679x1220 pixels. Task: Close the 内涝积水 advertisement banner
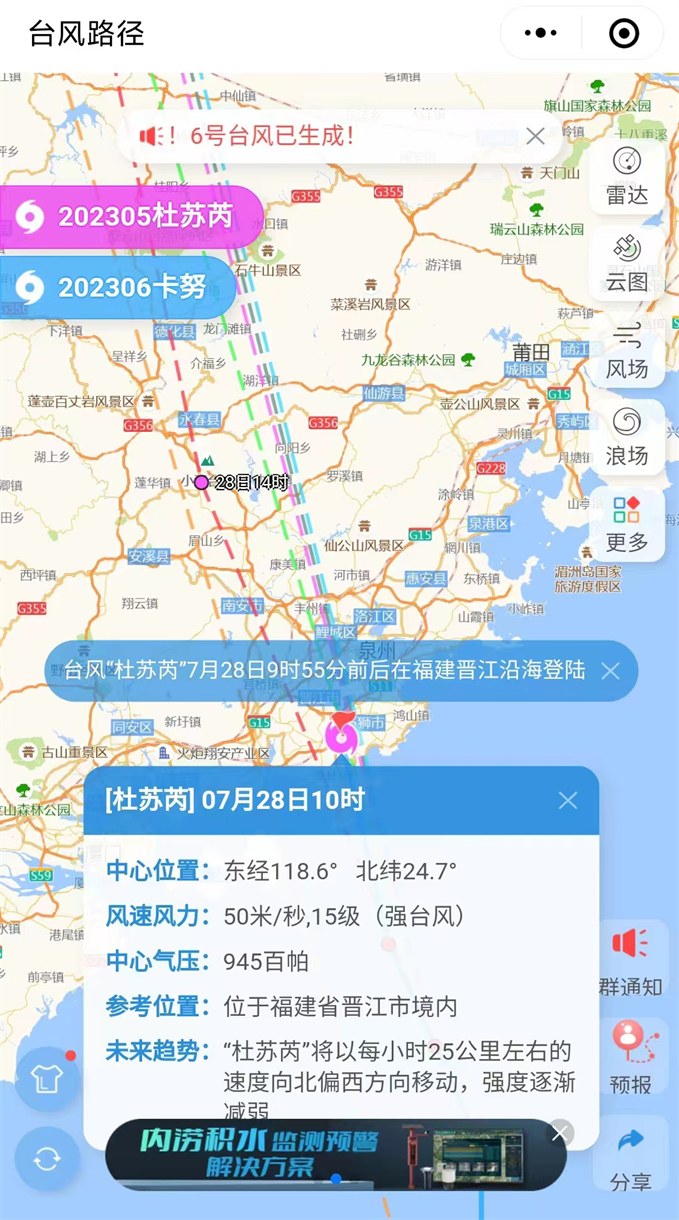[562, 1133]
